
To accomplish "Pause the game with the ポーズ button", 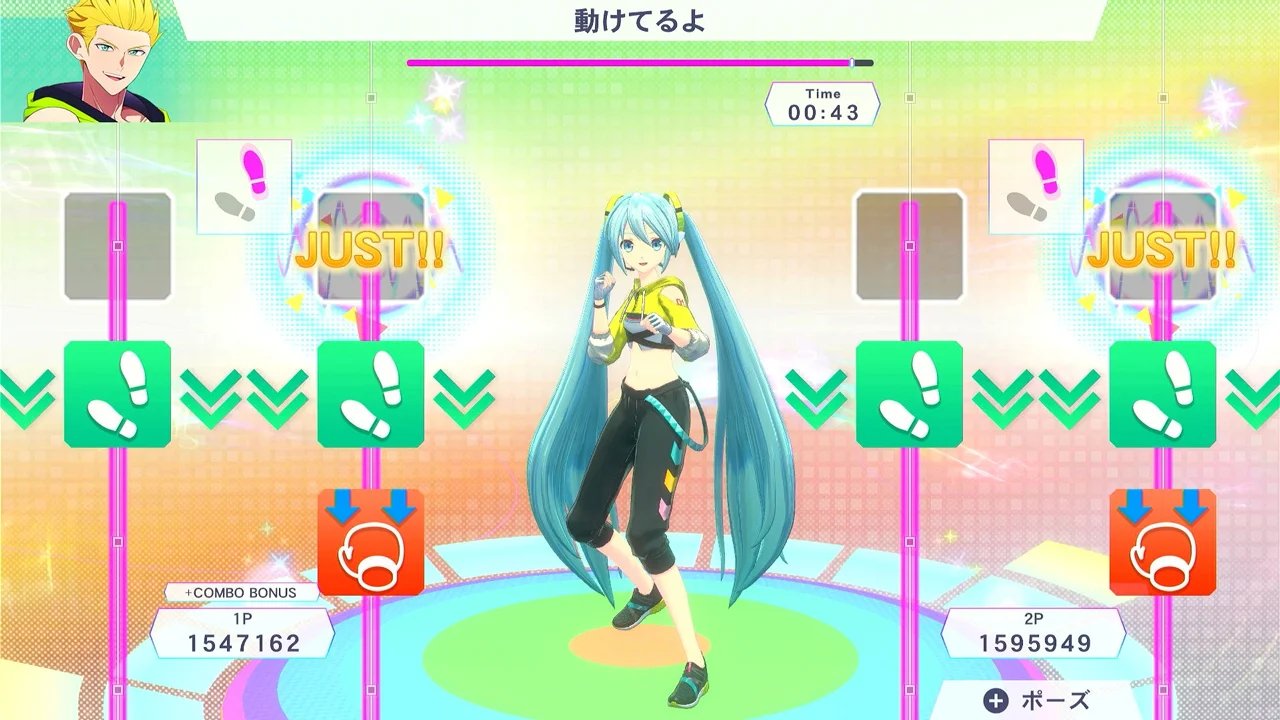I will point(1037,700).
